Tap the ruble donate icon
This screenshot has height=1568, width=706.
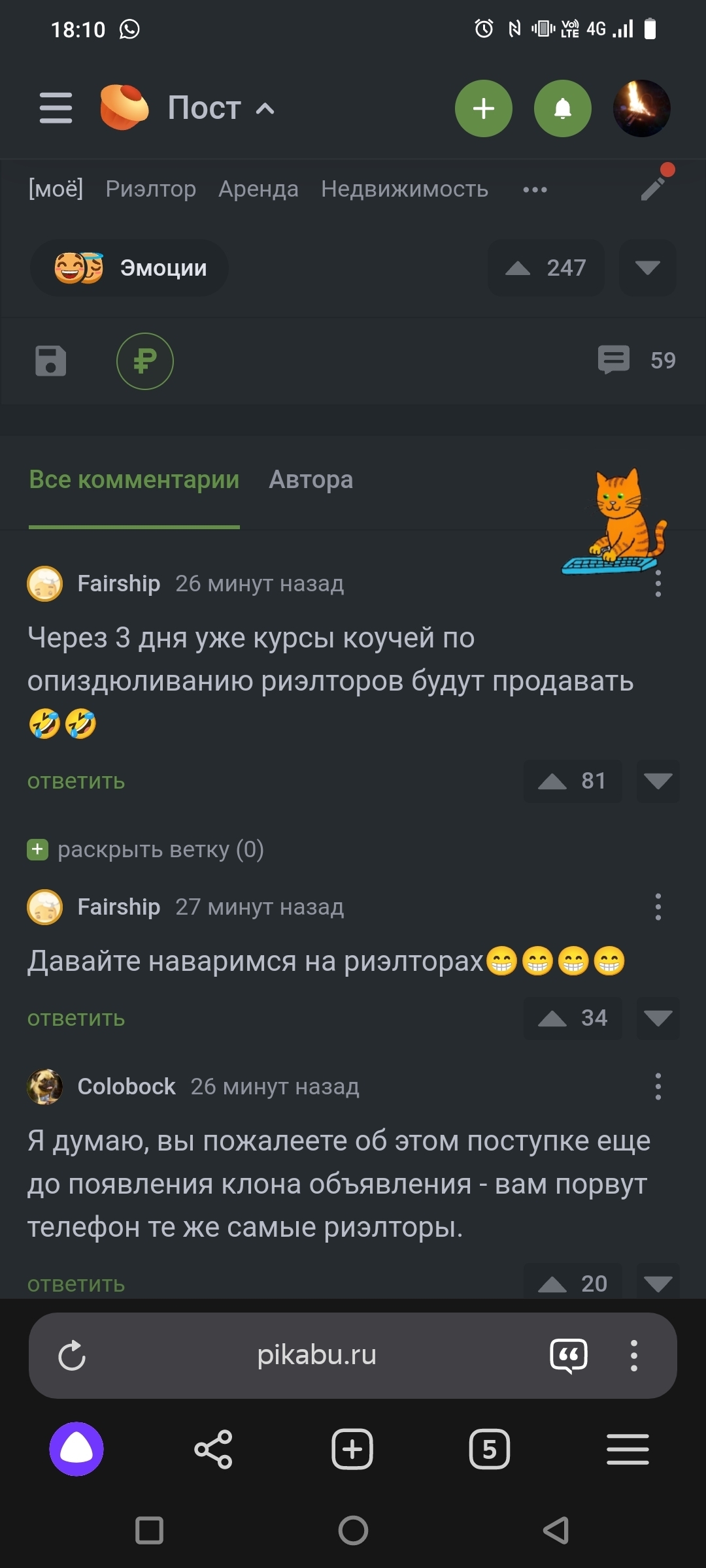144,361
